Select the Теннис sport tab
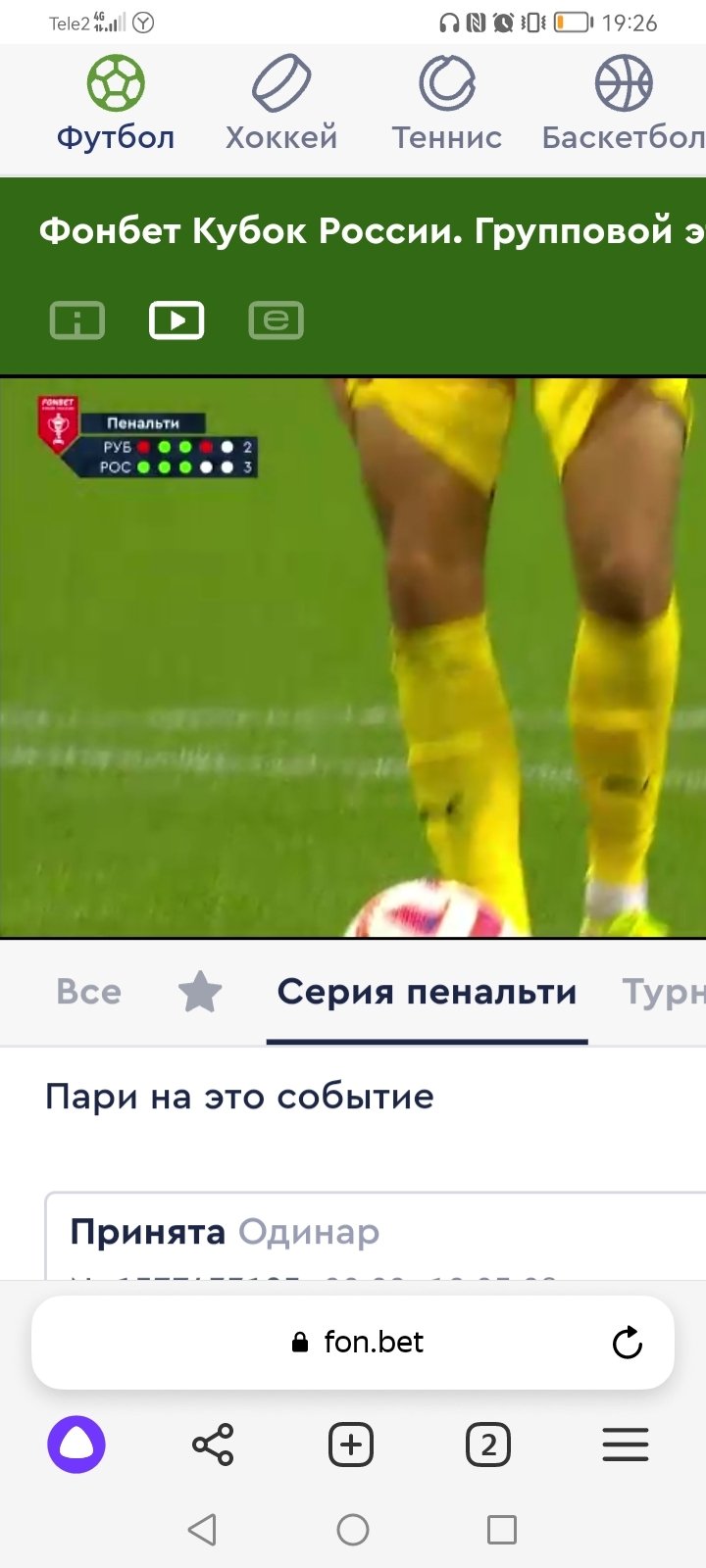 click(x=447, y=104)
